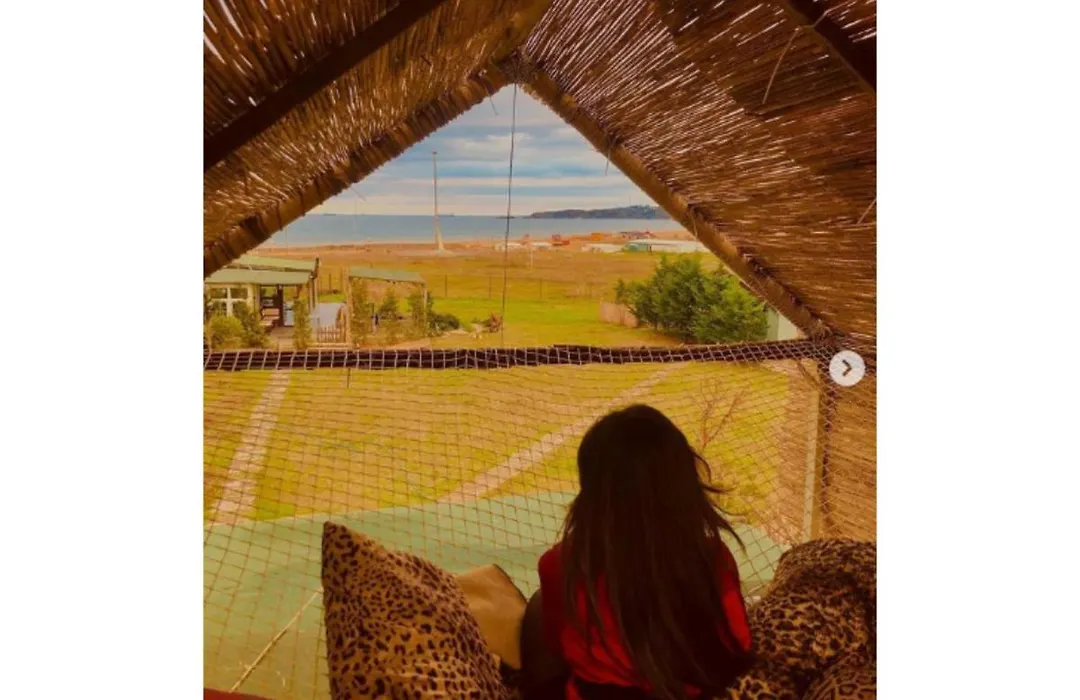Go to the next photo in carousel

point(846,368)
